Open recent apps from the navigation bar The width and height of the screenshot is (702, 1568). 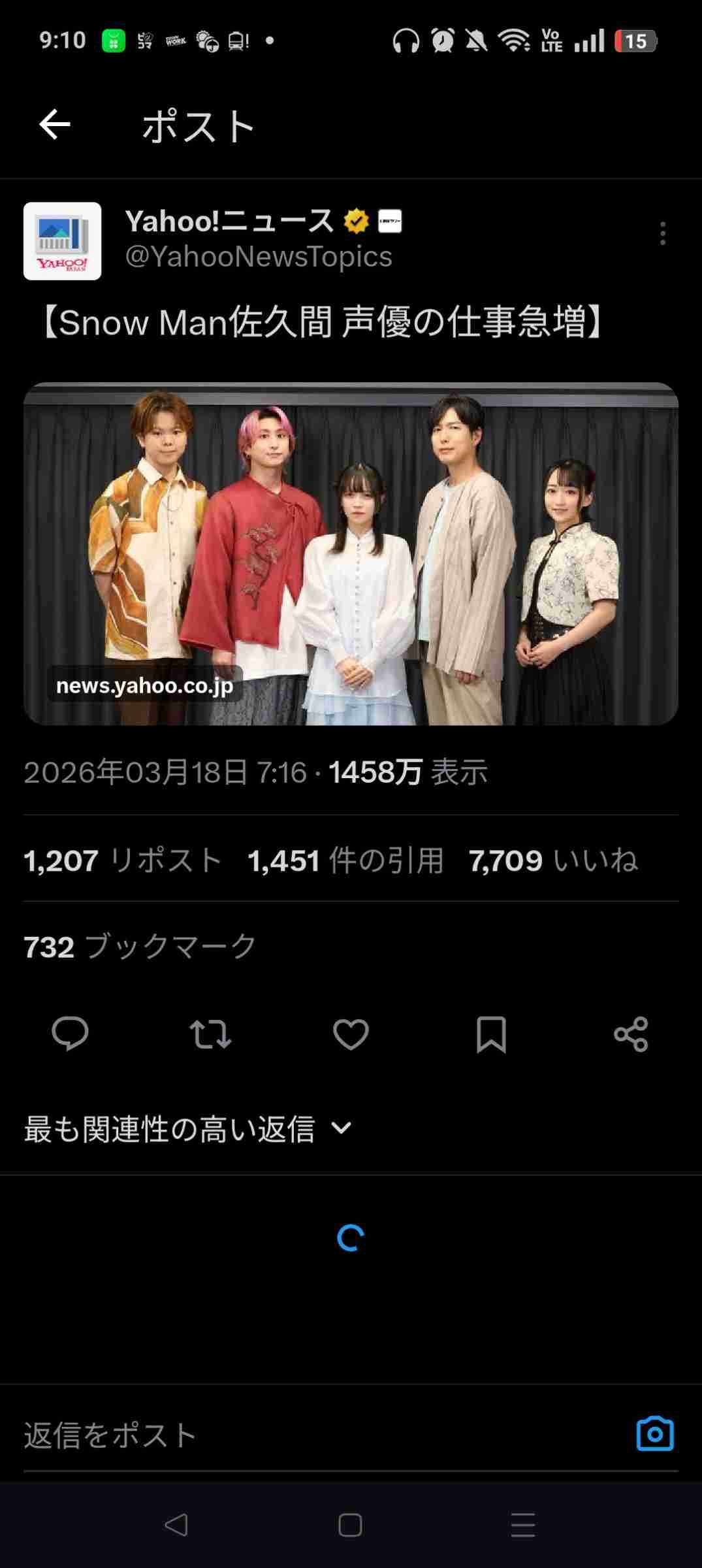pyautogui.click(x=523, y=1526)
